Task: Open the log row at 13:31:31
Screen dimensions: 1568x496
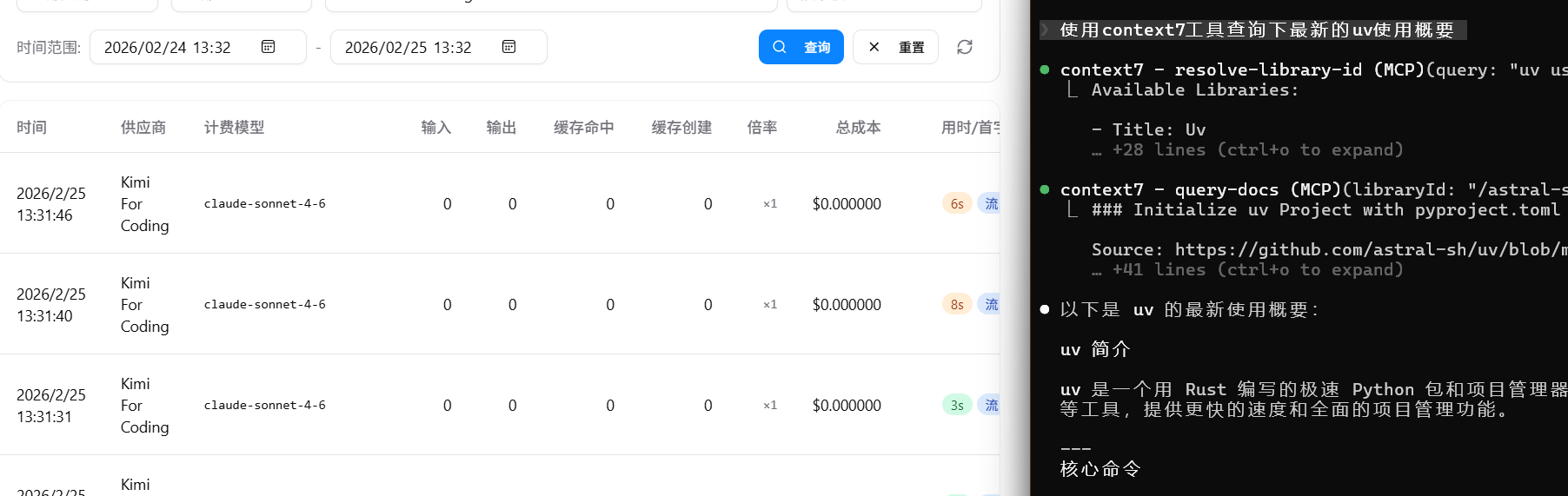Action: (x=500, y=405)
